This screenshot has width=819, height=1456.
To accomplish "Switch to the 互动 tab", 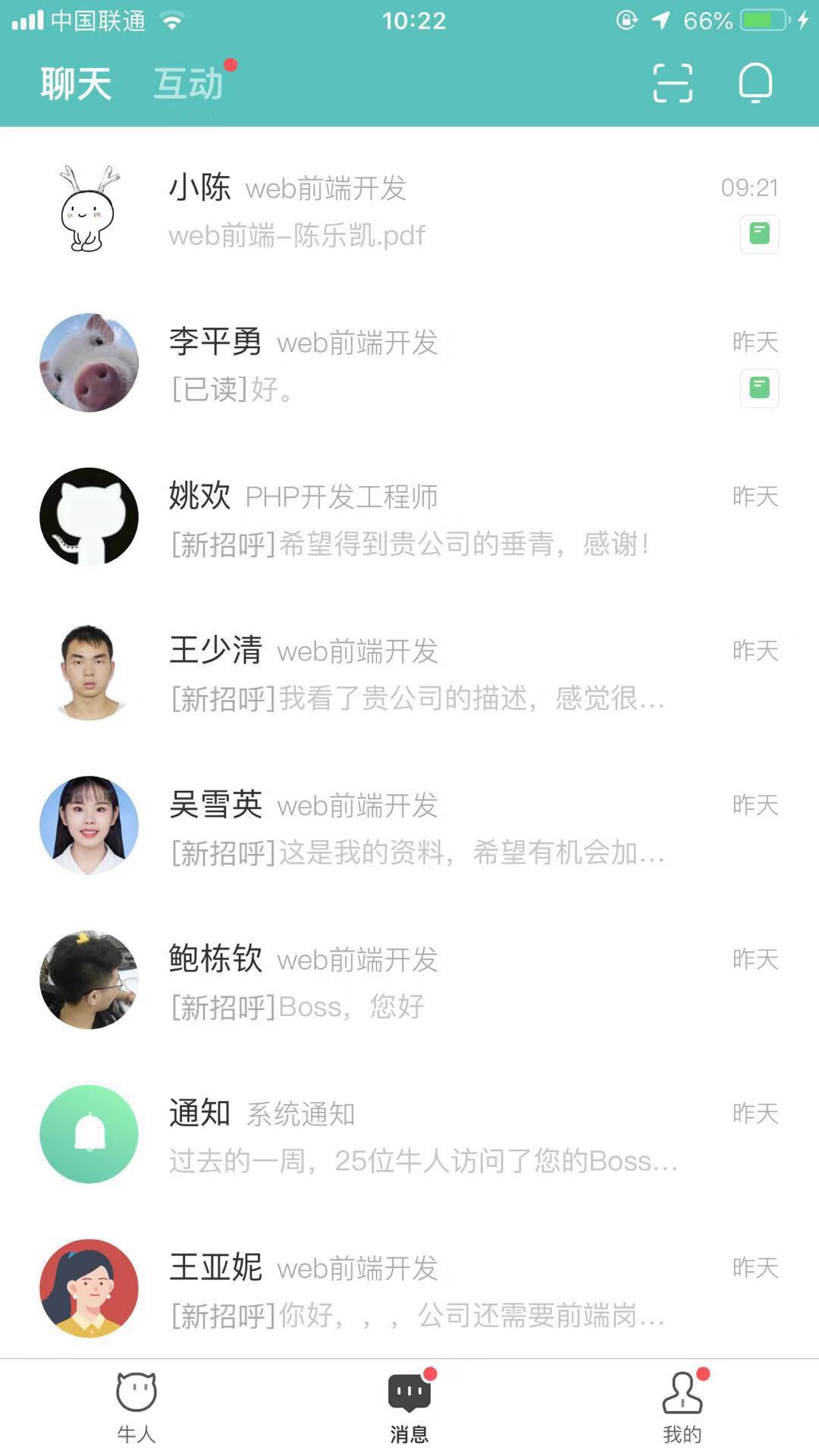I will (189, 83).
